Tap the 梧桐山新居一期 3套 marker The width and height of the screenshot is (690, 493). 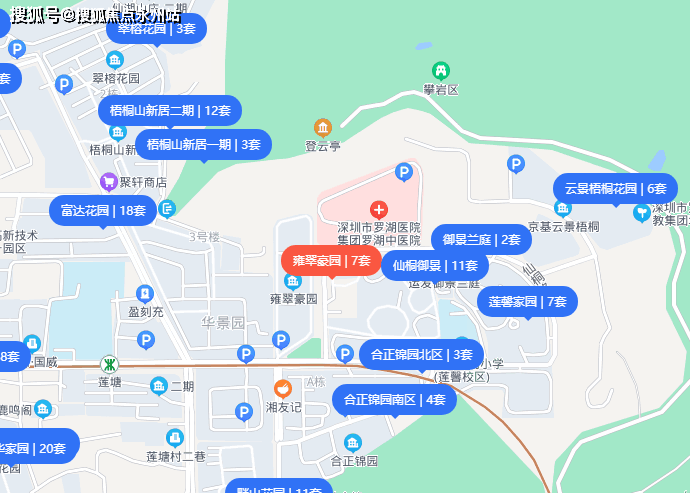click(204, 144)
